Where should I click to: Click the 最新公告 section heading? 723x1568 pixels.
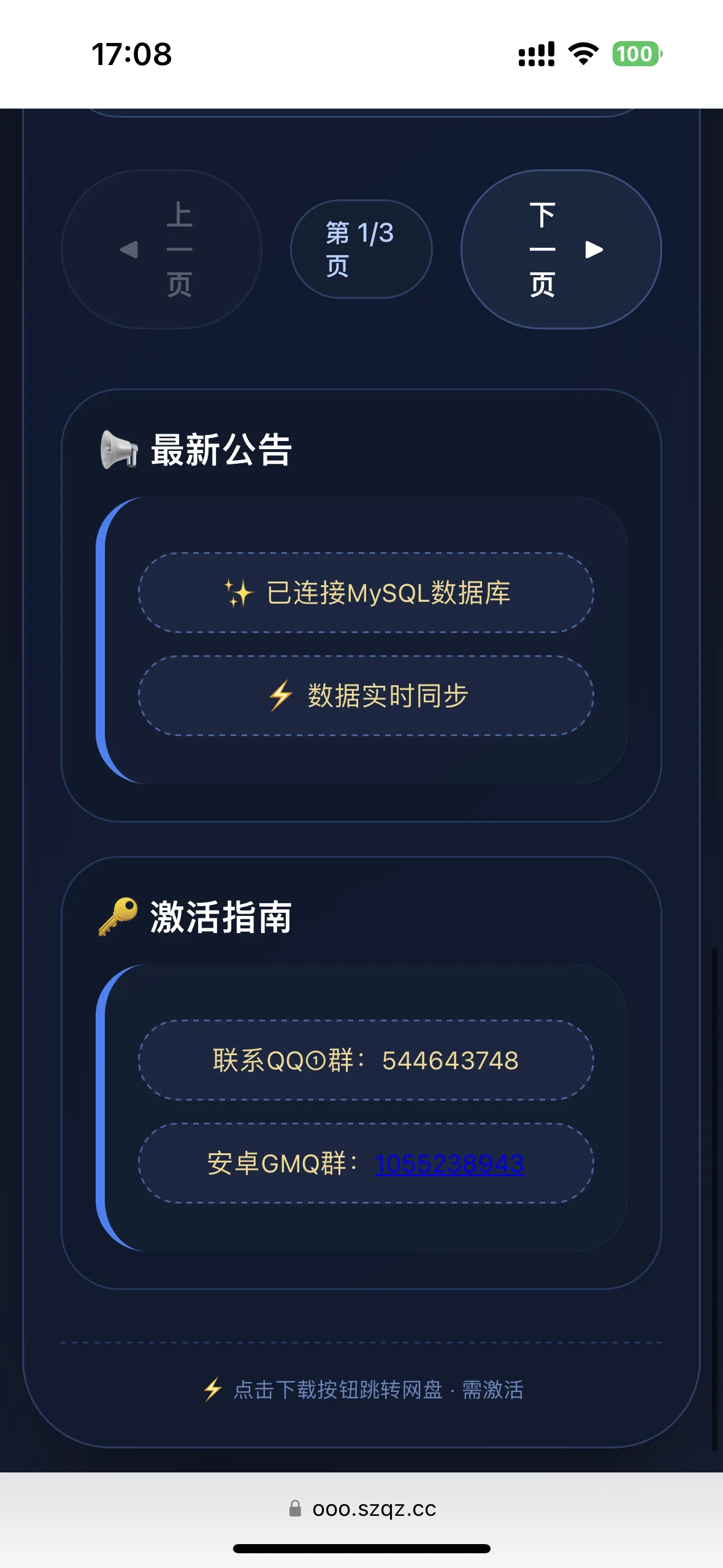pos(221,450)
